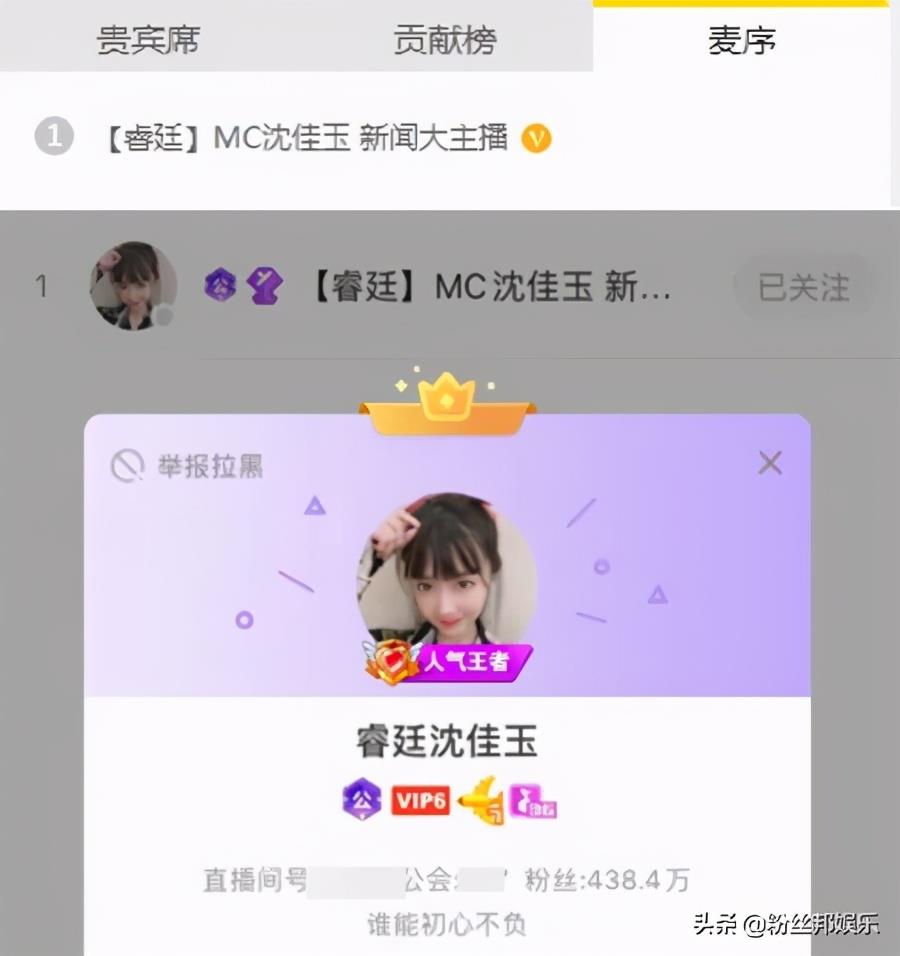Select the 麦序 tab
The image size is (900, 956).
point(741,40)
